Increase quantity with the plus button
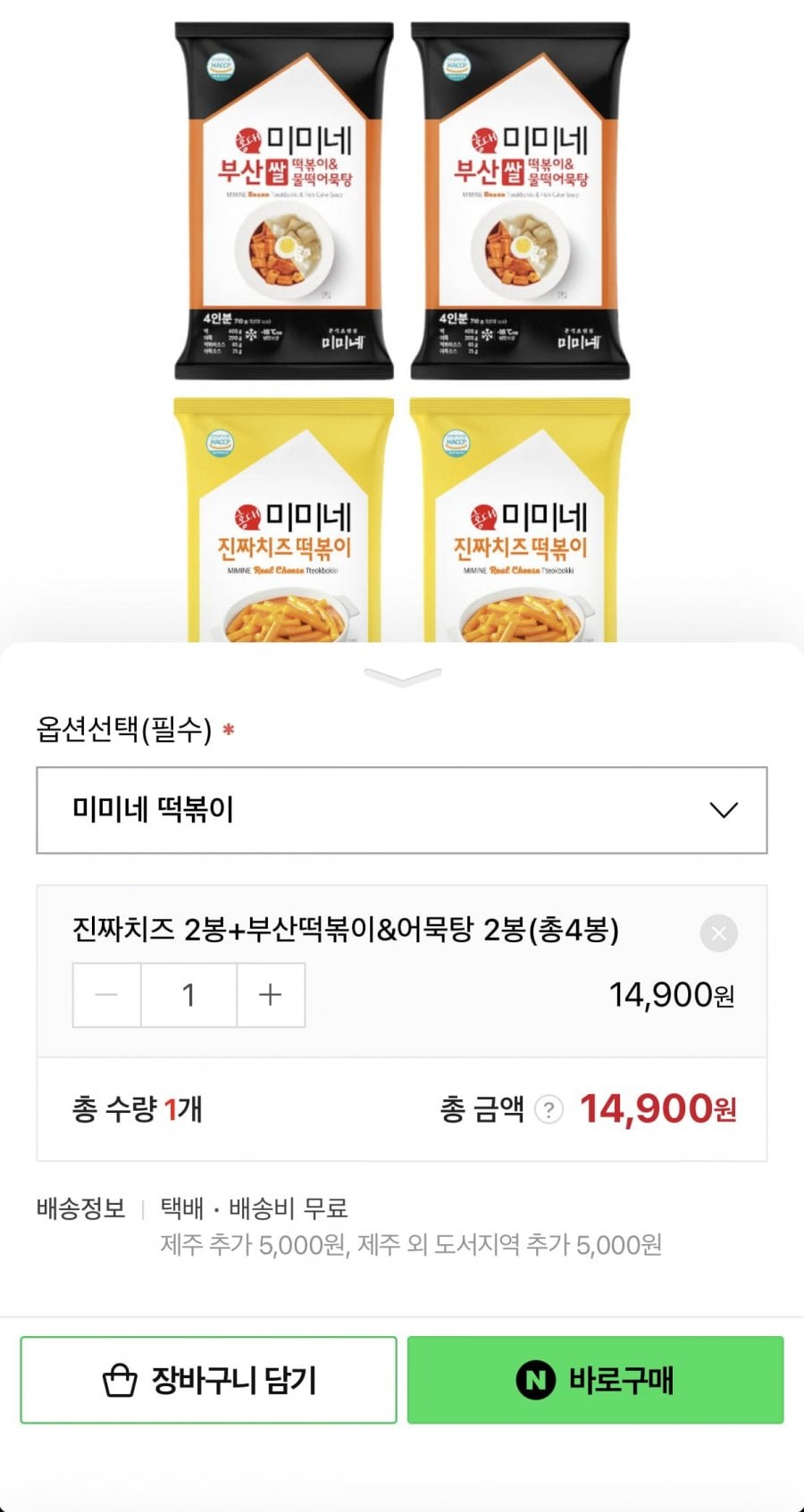Screen dimensions: 804x1512 271,995
